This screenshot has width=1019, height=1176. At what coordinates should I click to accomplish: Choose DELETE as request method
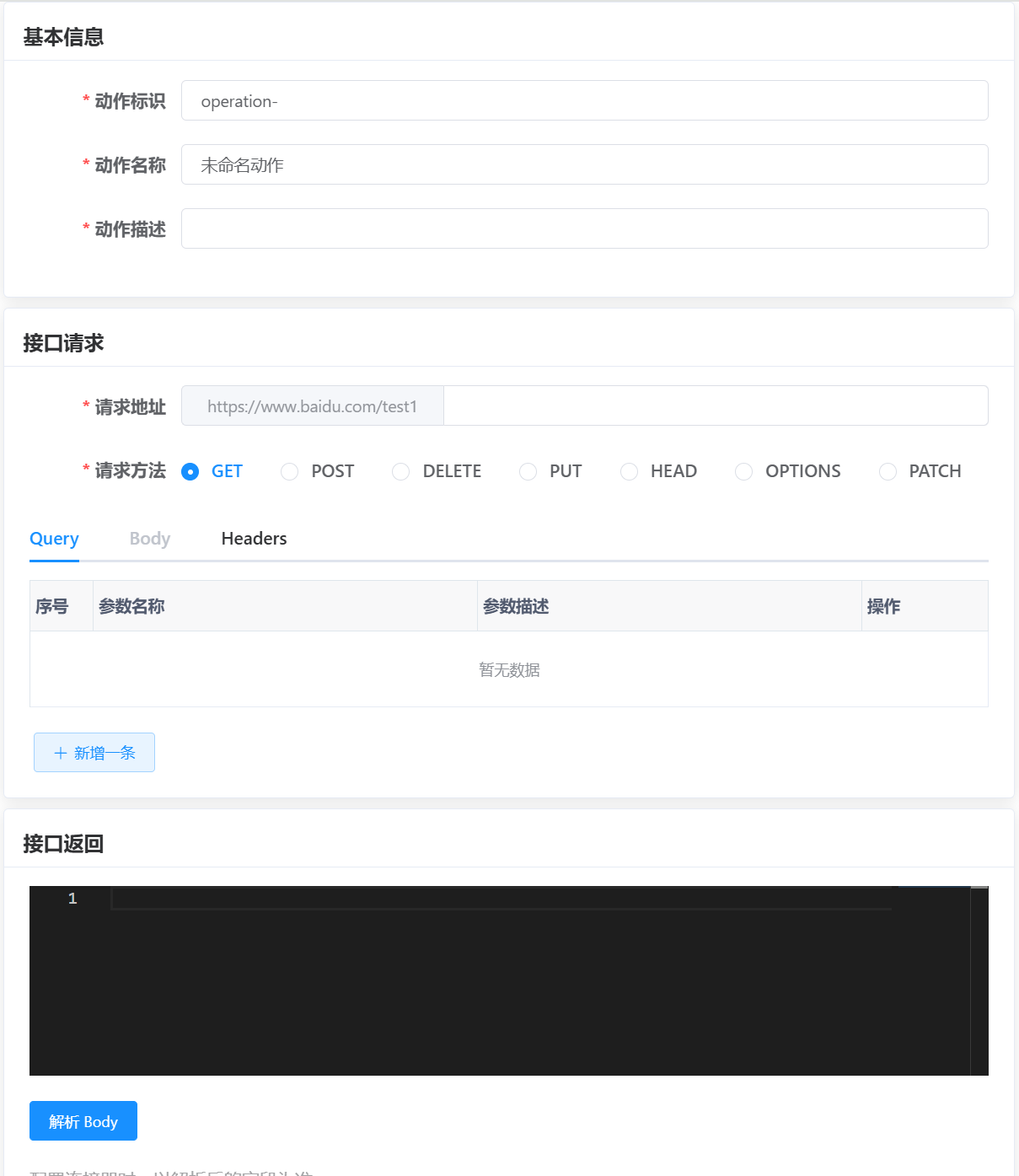tap(401, 471)
